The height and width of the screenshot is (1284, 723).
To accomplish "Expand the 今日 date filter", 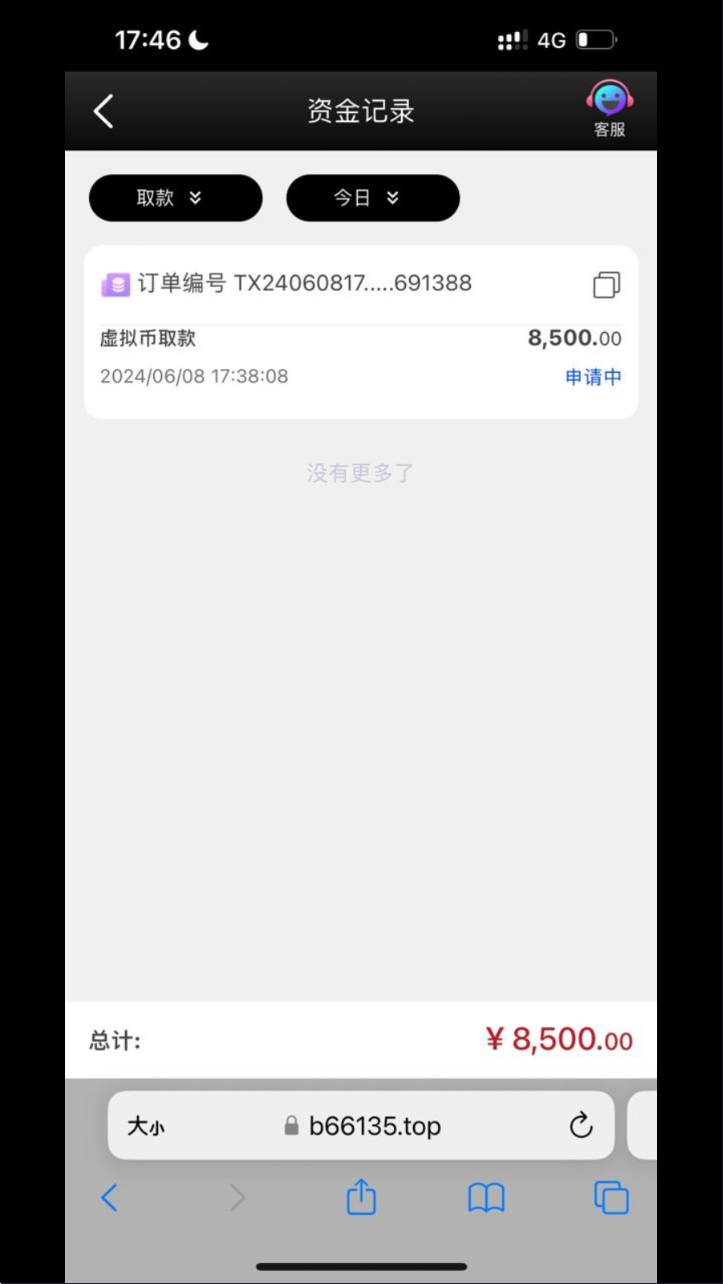I will pyautogui.click(x=373, y=198).
